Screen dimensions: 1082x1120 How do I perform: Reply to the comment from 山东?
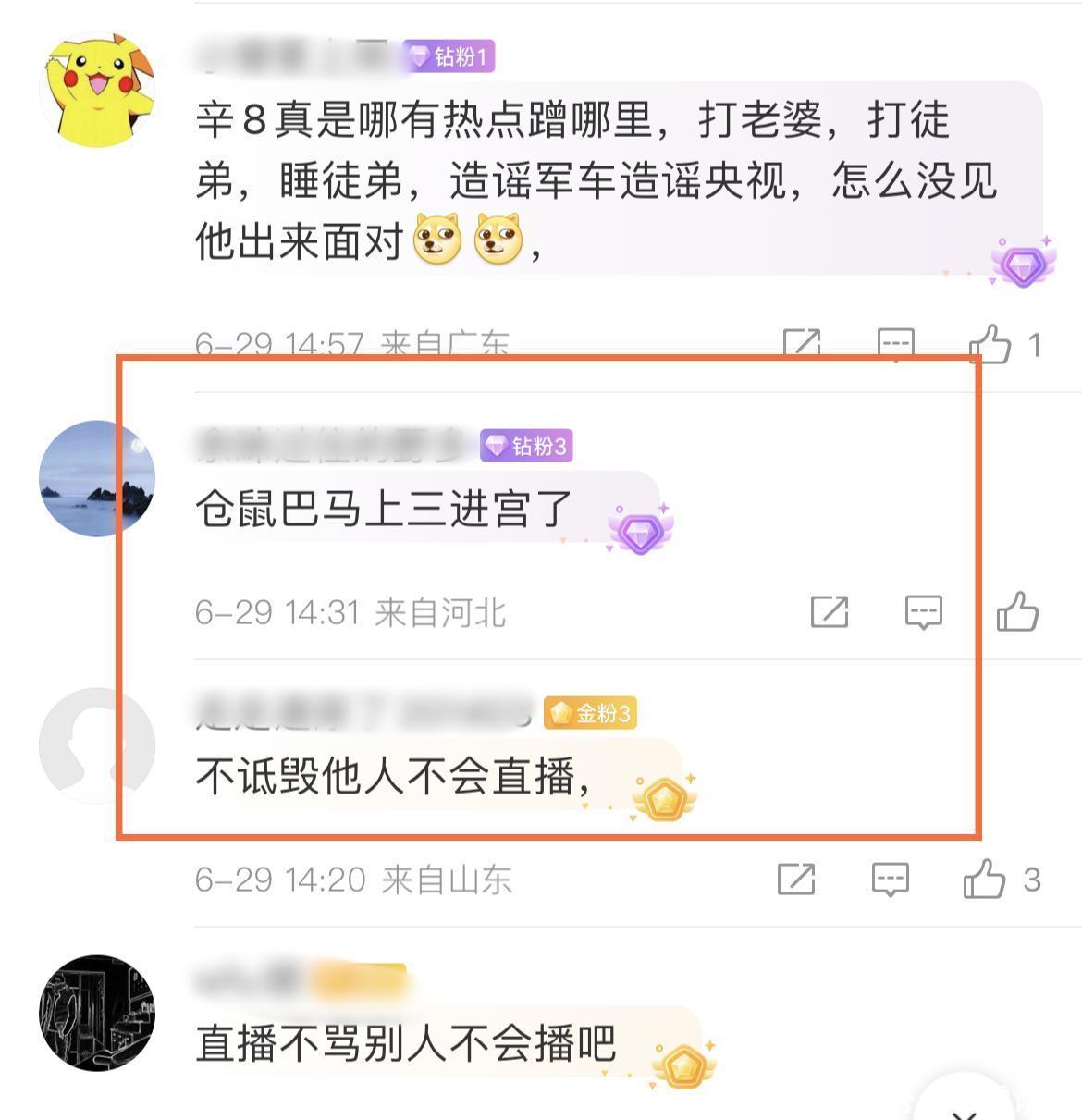pyautogui.click(x=890, y=879)
